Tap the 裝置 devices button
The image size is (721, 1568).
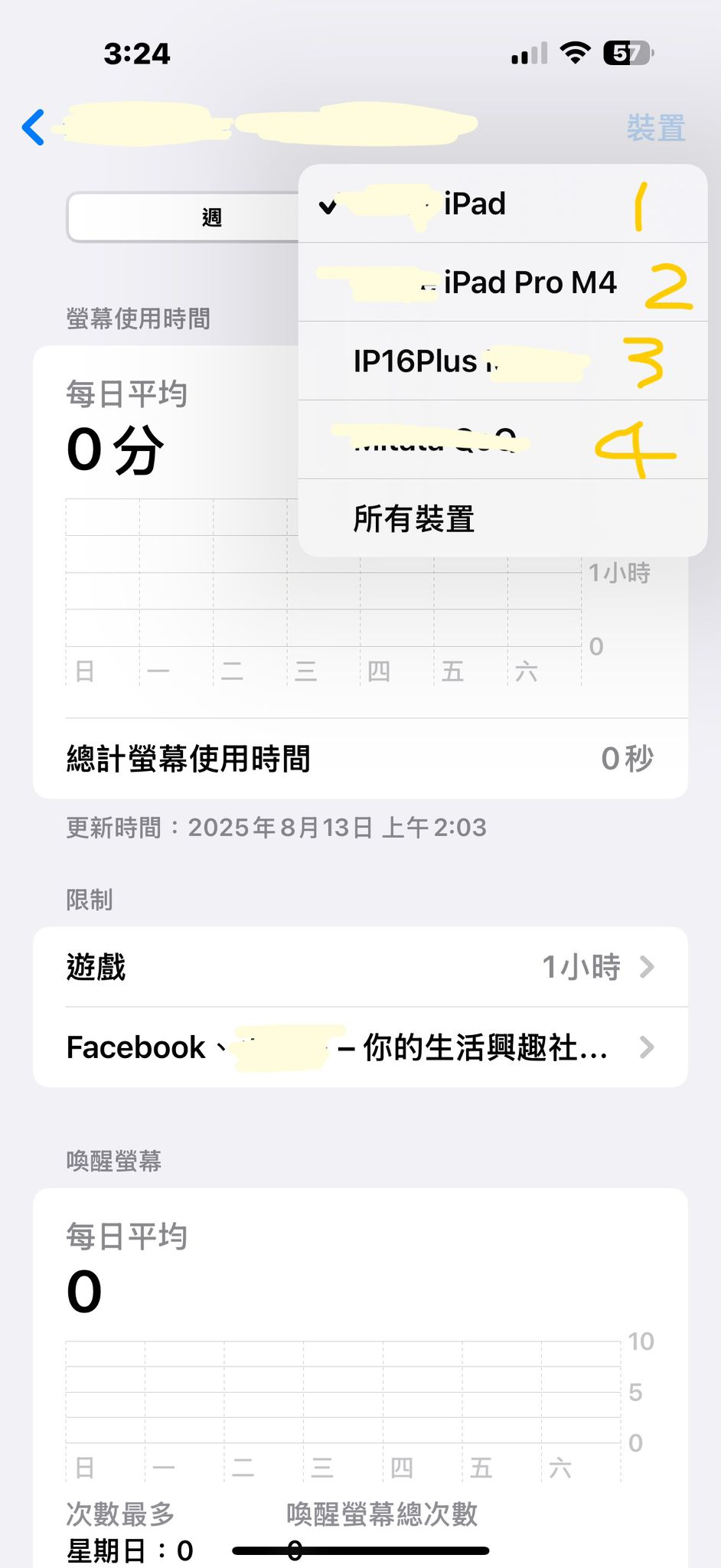point(655,128)
